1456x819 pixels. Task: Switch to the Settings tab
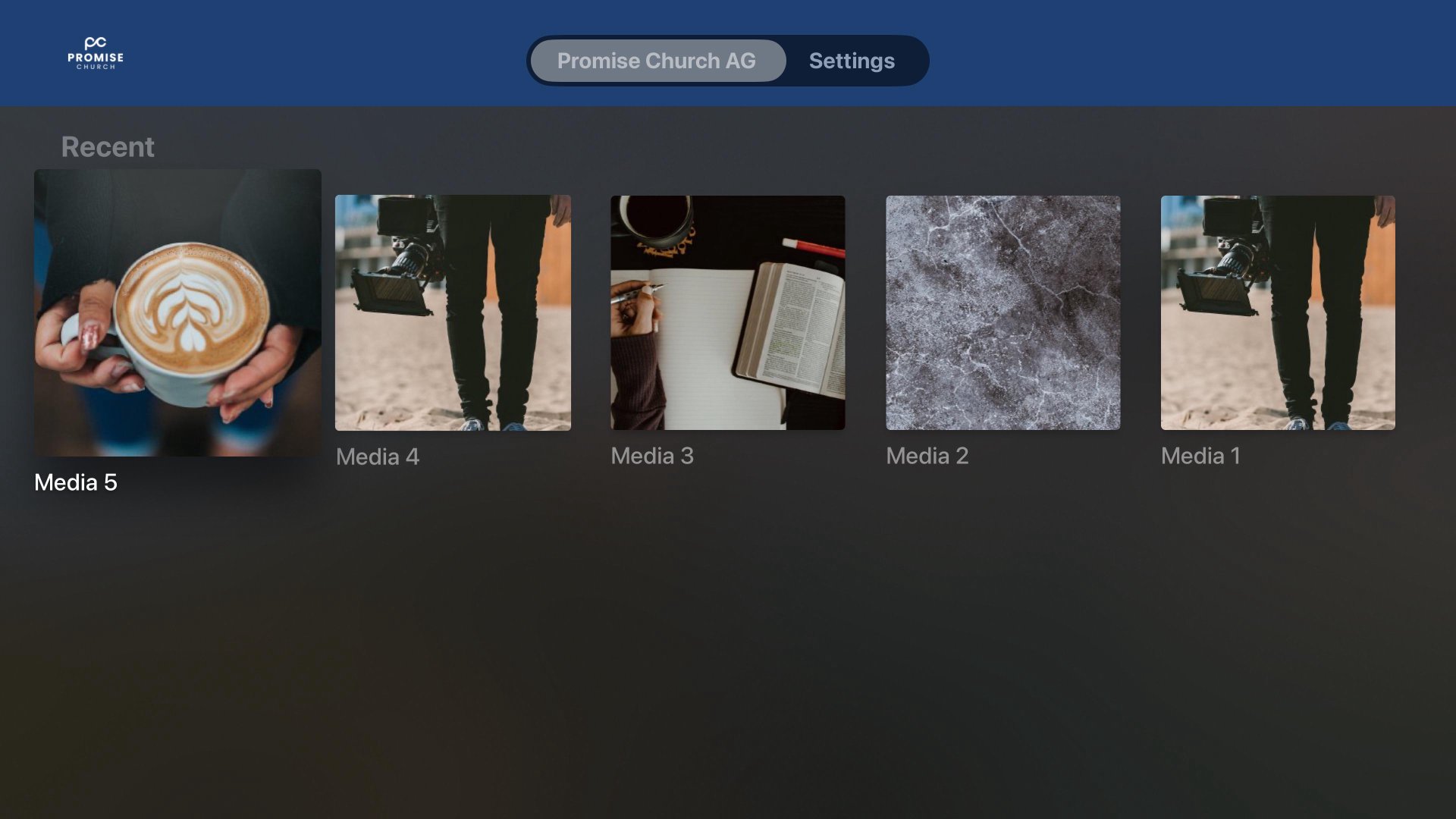tap(851, 61)
